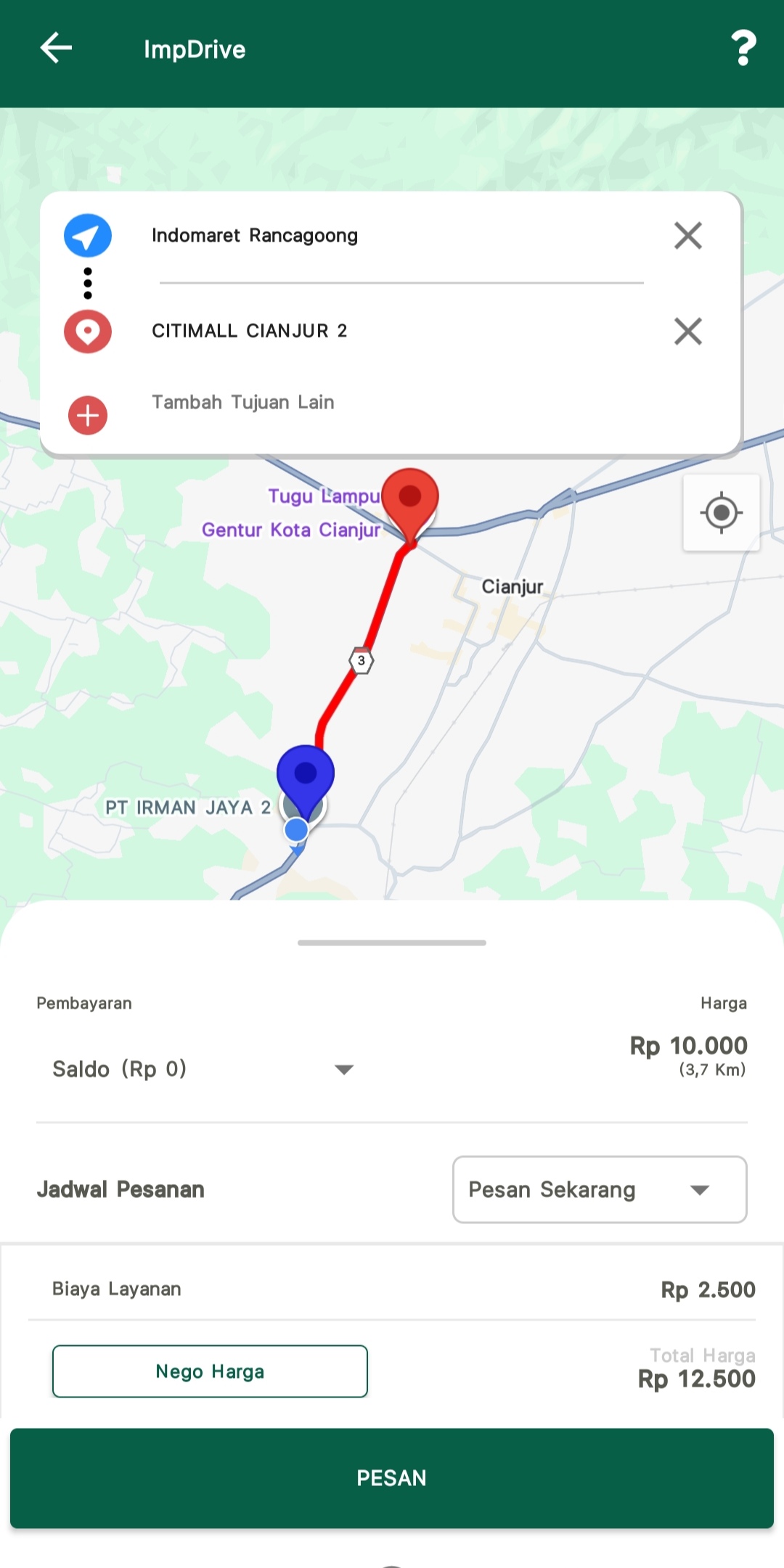Open the help question mark

pos(743,49)
